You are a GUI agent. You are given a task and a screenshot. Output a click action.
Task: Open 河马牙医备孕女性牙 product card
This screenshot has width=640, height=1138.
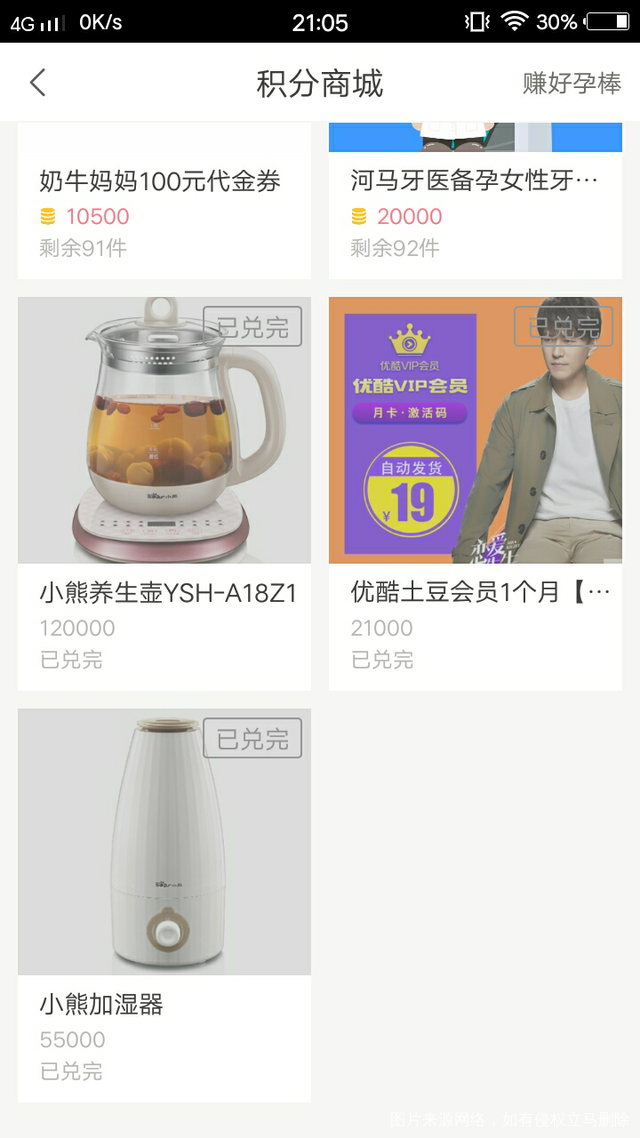[x=475, y=200]
